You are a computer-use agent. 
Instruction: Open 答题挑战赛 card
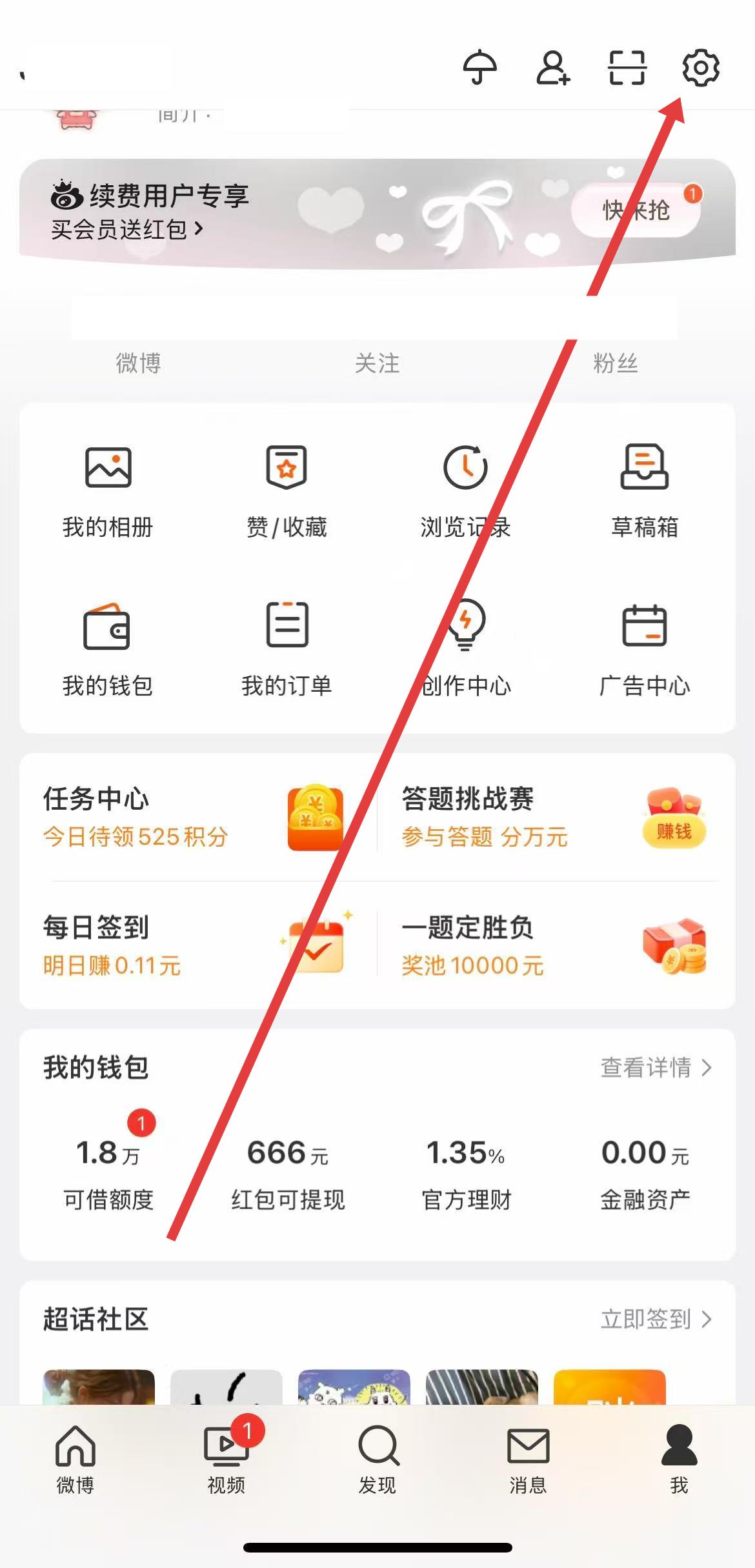coord(554,817)
